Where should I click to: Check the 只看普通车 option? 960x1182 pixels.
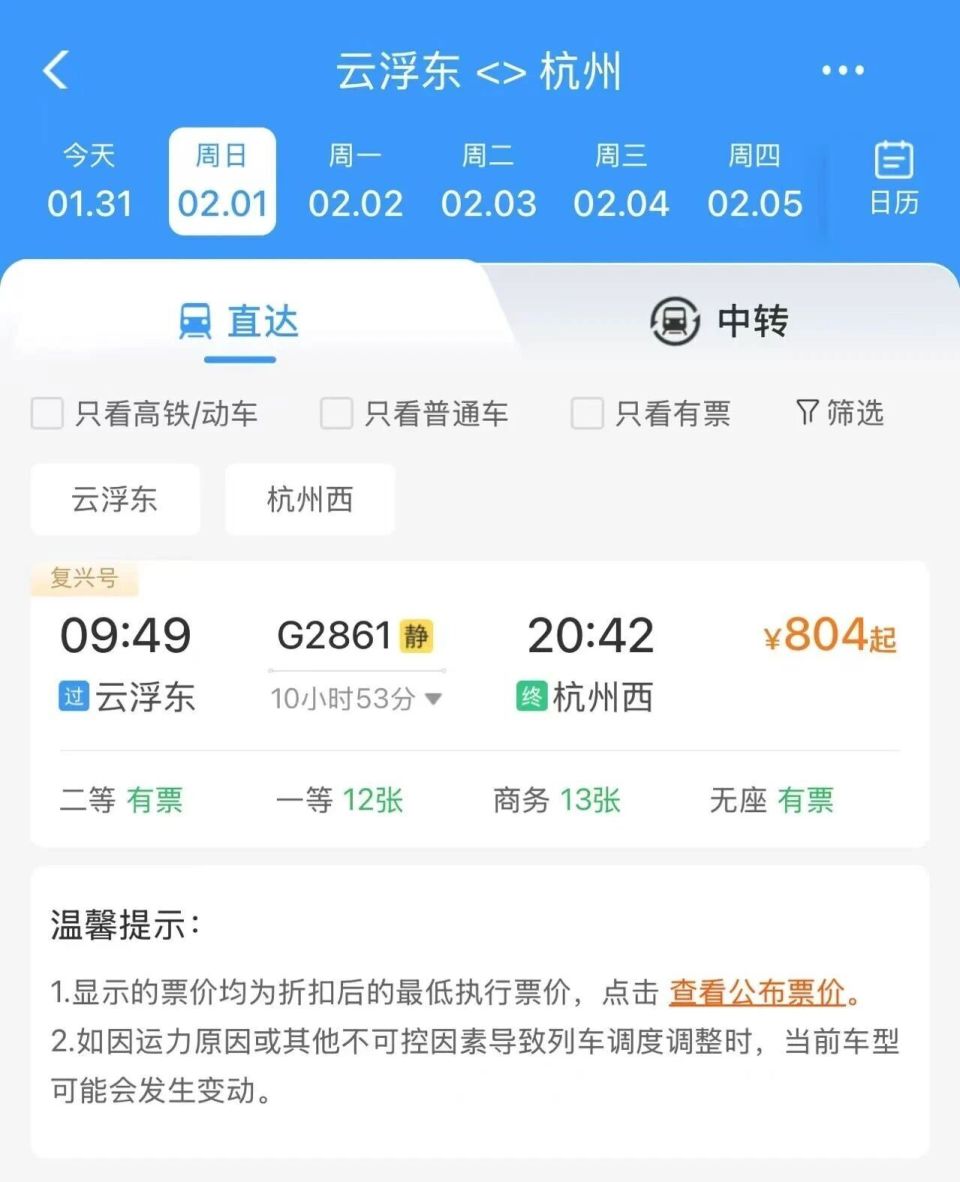tap(335, 413)
